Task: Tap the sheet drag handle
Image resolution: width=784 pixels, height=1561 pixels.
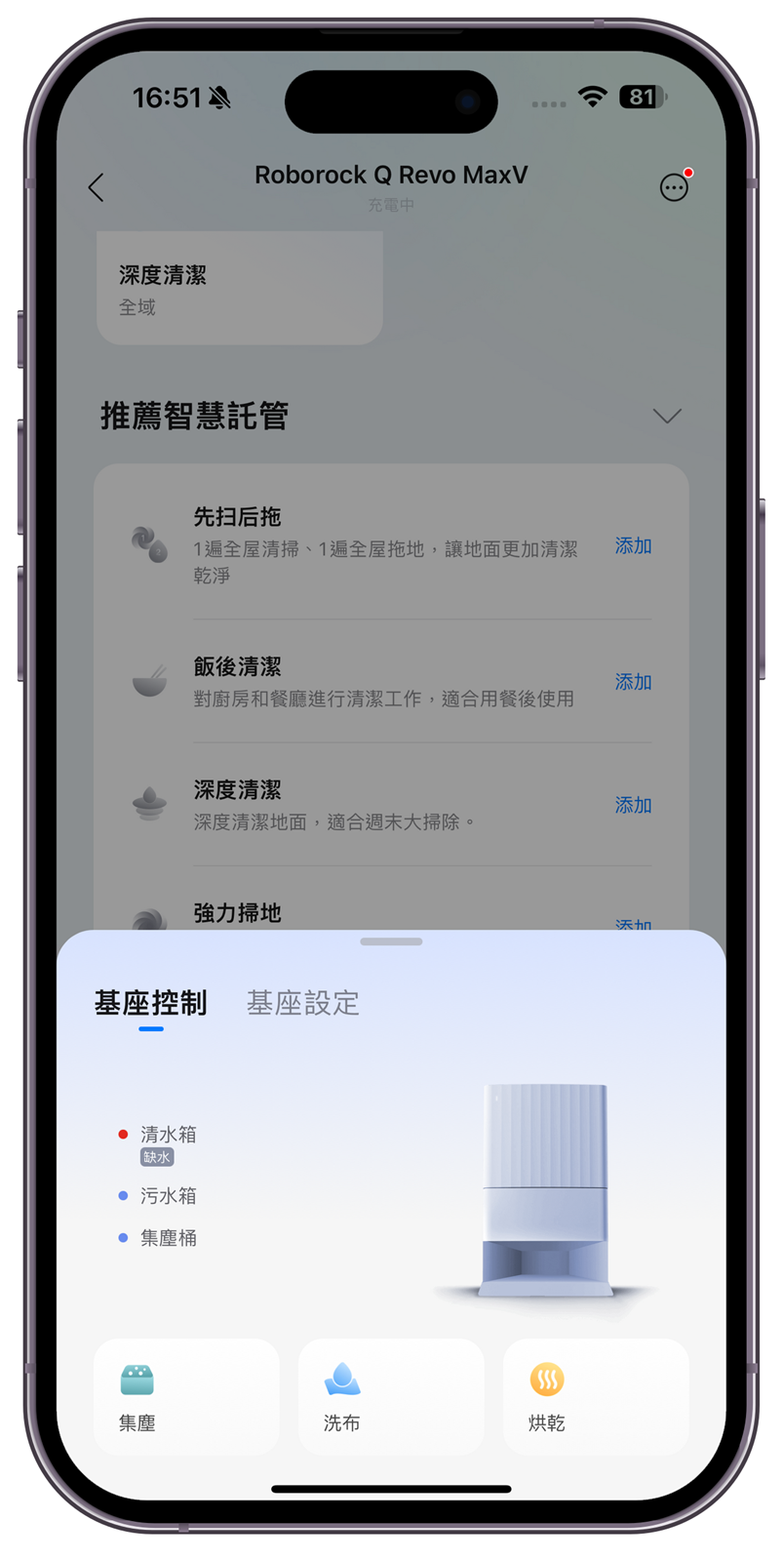Action: pos(391,941)
